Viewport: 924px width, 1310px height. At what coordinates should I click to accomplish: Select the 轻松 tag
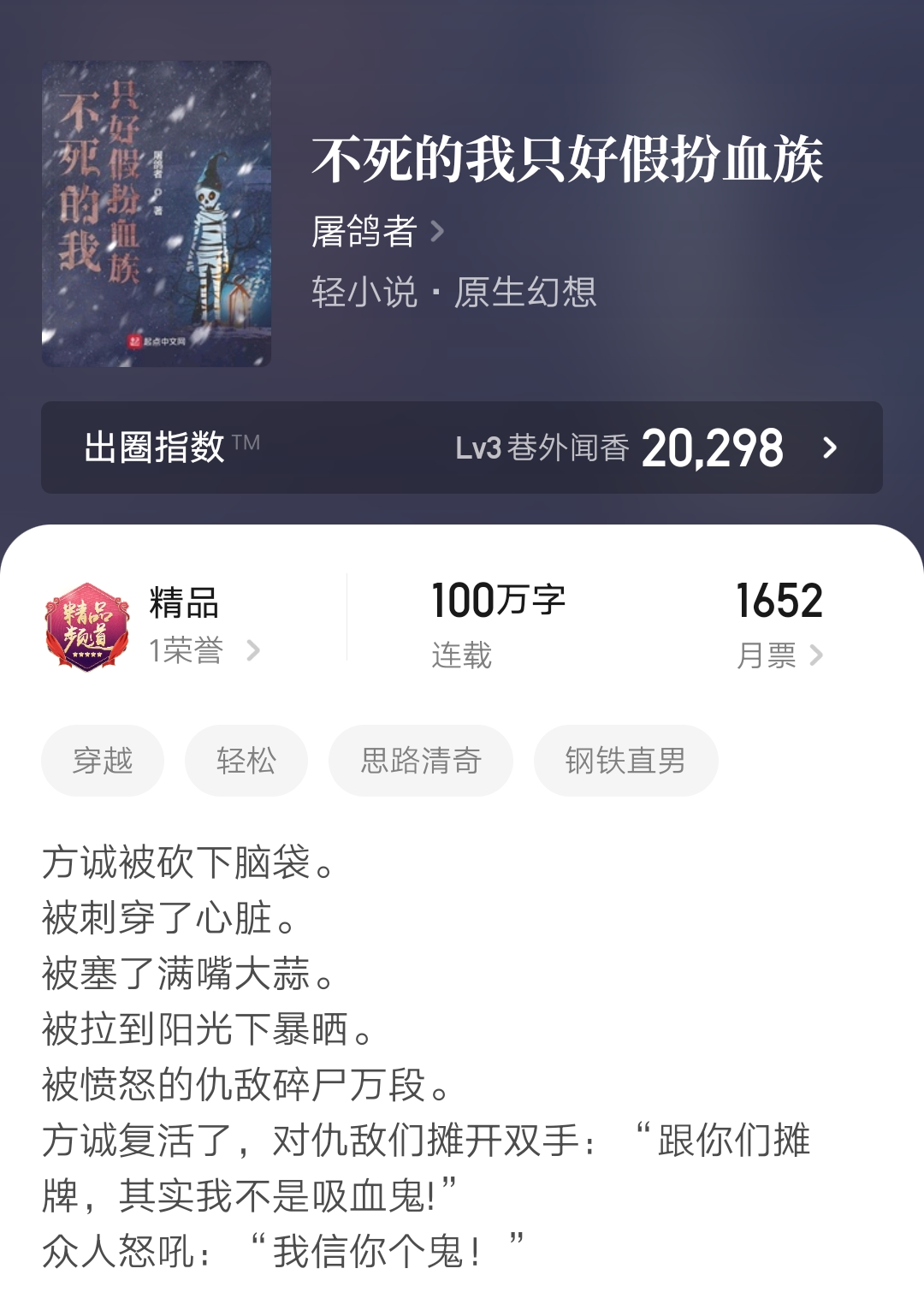coord(246,760)
